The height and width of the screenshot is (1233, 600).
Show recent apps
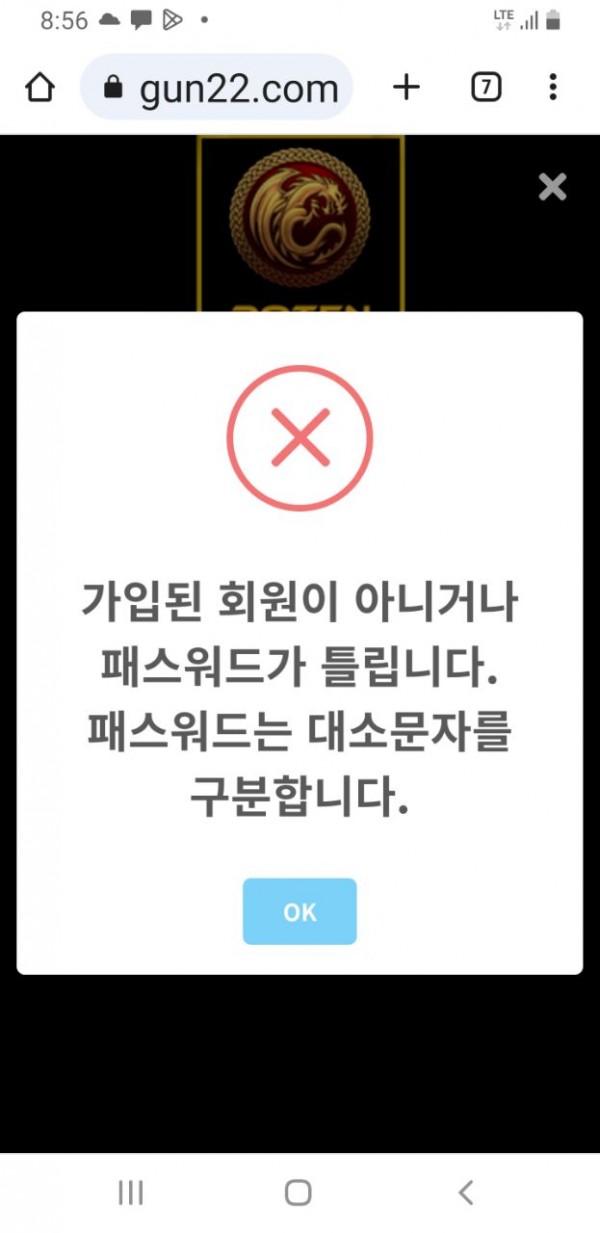pos(131,1192)
